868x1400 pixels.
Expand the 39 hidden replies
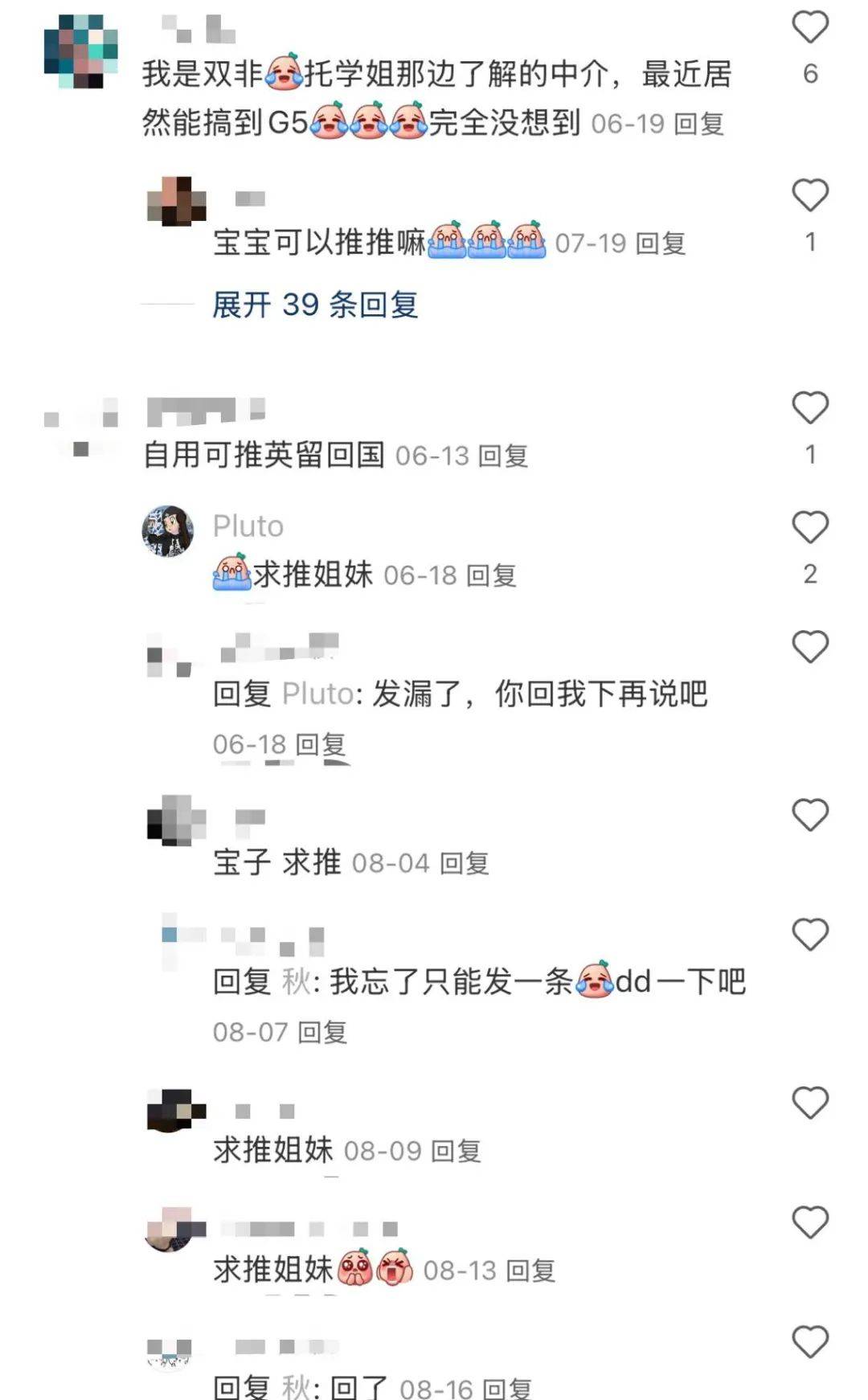pos(315,305)
